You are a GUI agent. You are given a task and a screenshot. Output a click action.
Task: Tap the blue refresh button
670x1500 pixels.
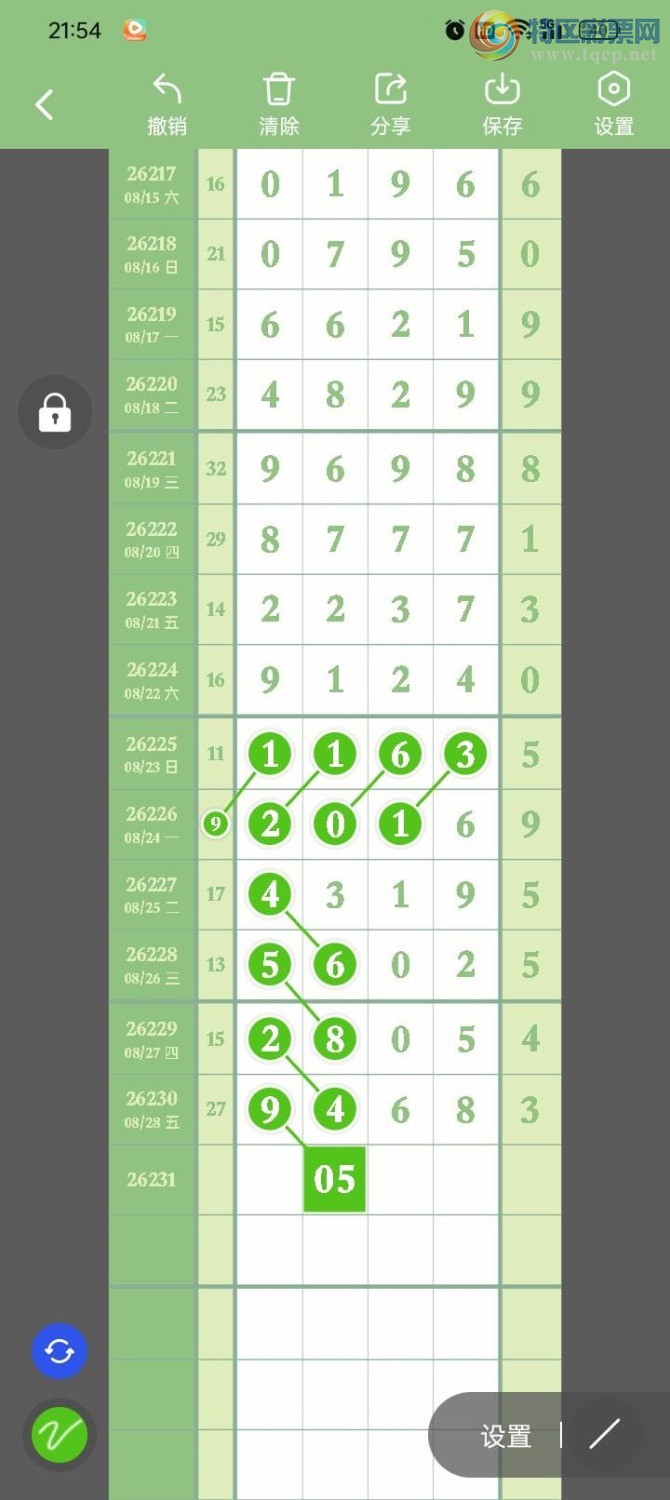[x=60, y=1352]
